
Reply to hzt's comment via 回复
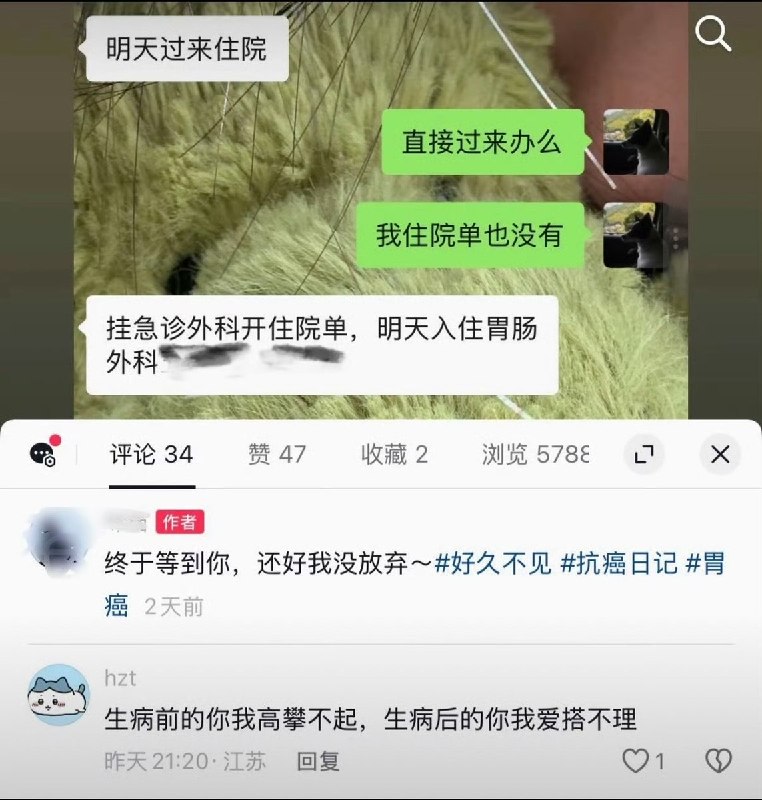click(317, 761)
